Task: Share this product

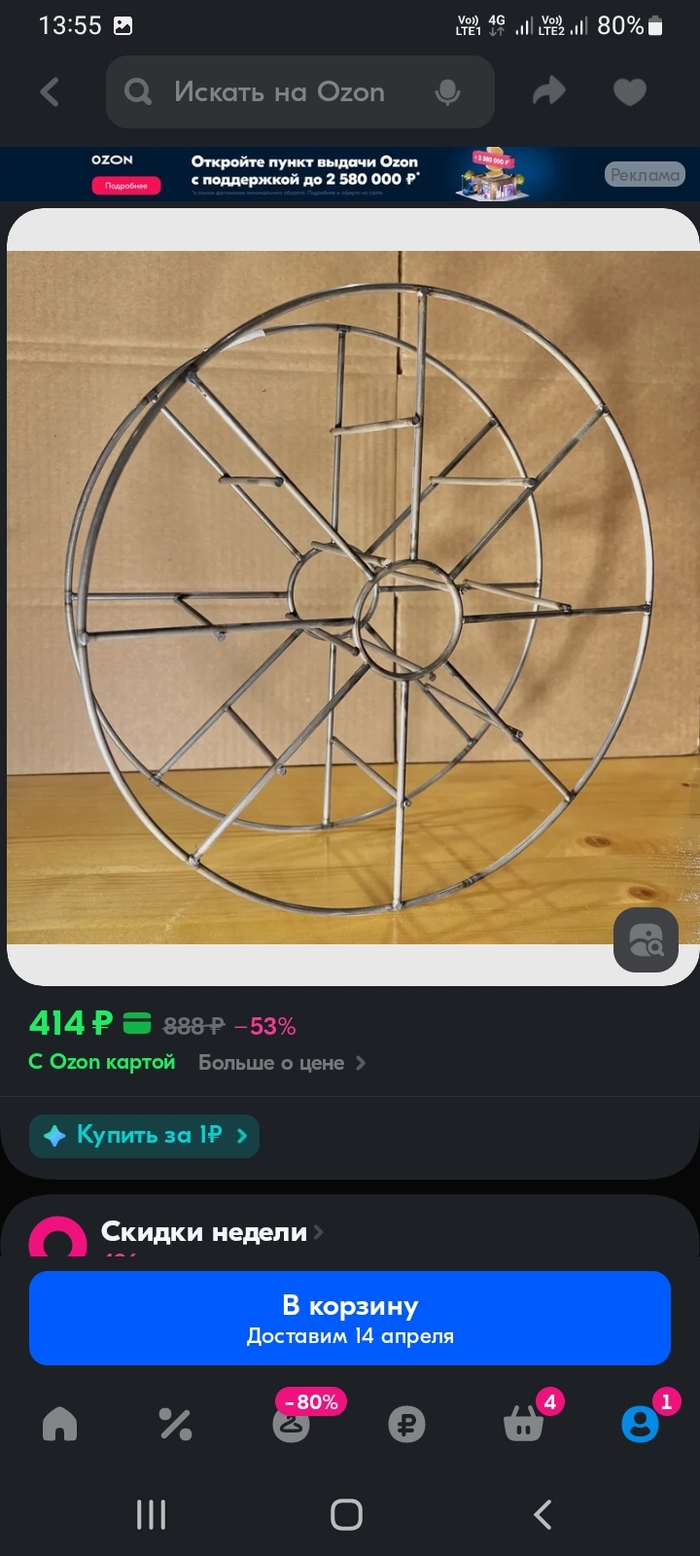Action: (548, 92)
